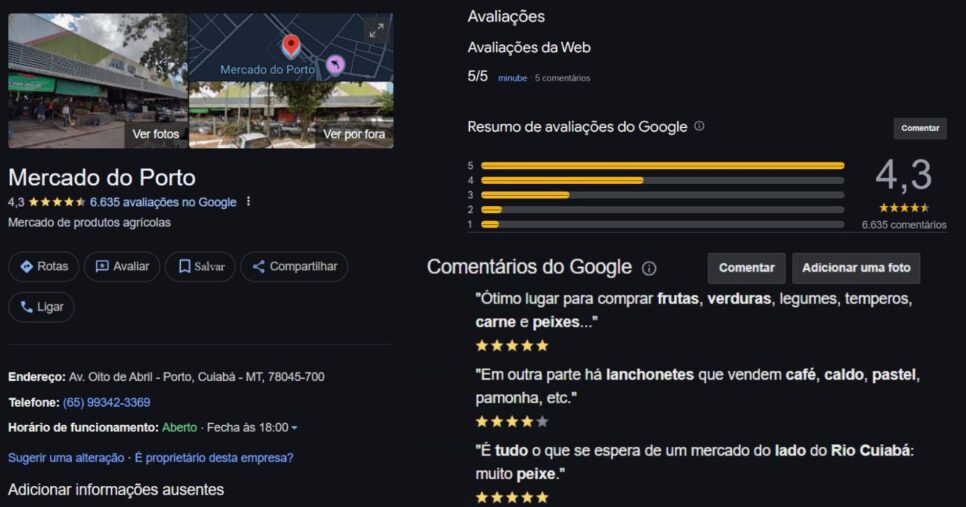
Task: Open the minube web review link
Action: (x=512, y=78)
